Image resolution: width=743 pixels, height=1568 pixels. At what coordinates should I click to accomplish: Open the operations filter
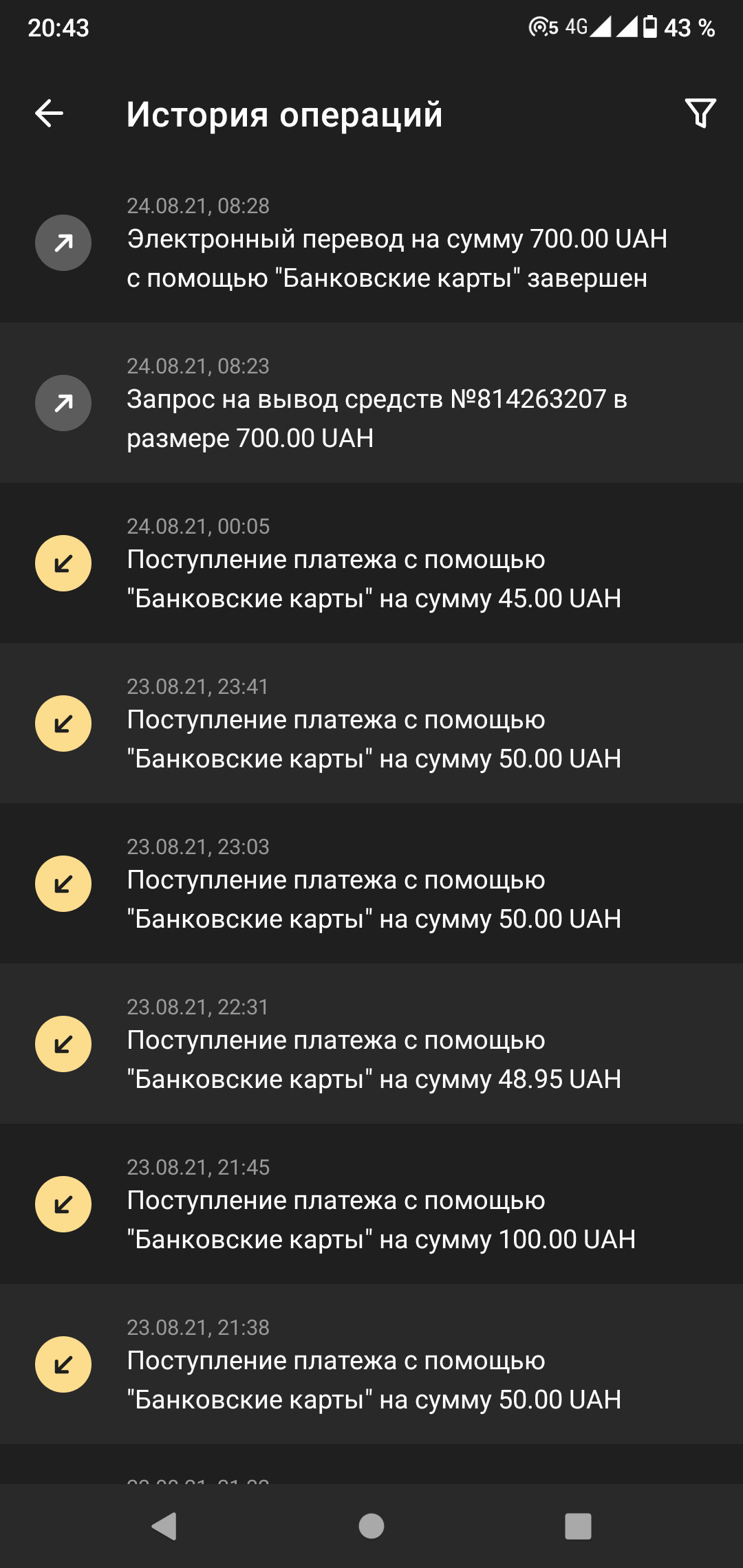click(700, 113)
